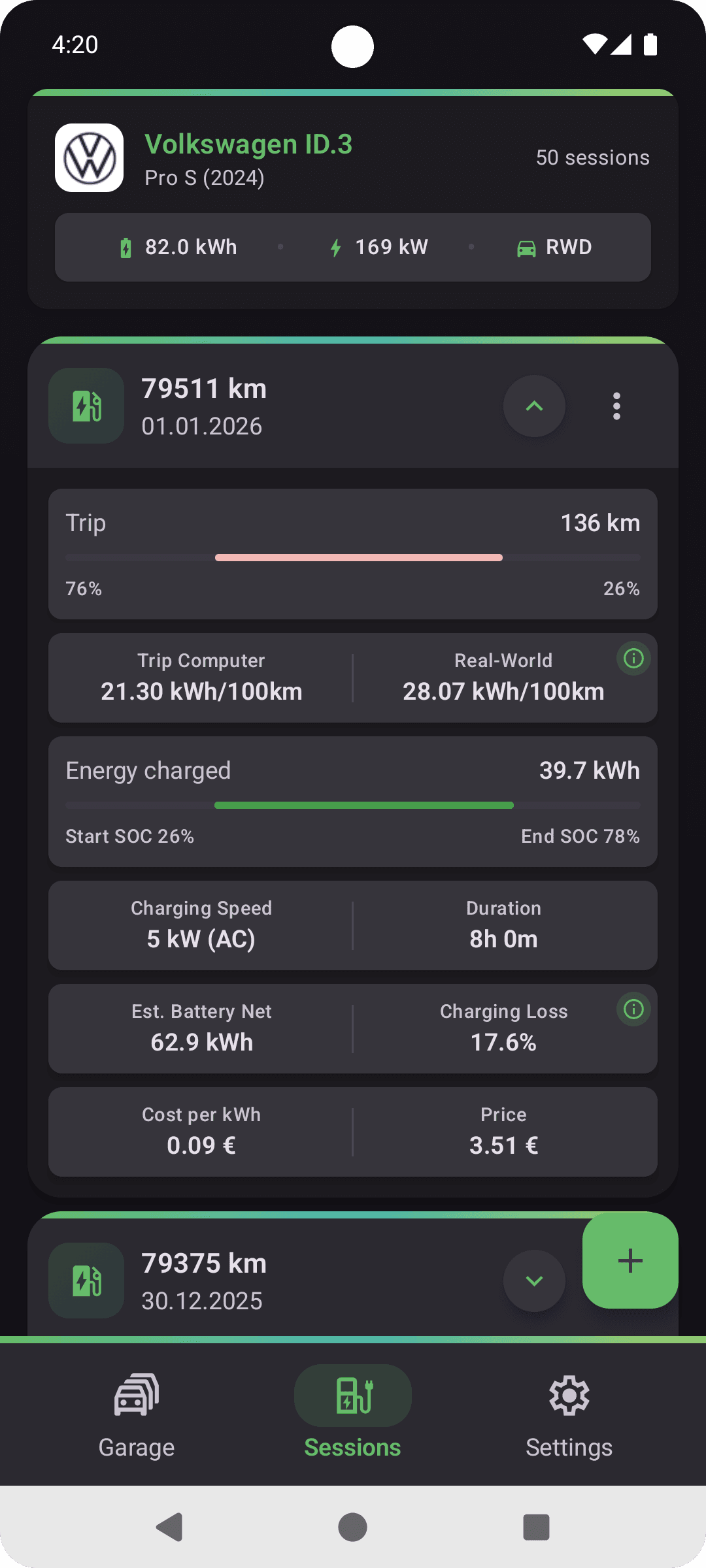Screen dimensions: 706x1568
Task: Go back using system back button
Action: point(170,1527)
